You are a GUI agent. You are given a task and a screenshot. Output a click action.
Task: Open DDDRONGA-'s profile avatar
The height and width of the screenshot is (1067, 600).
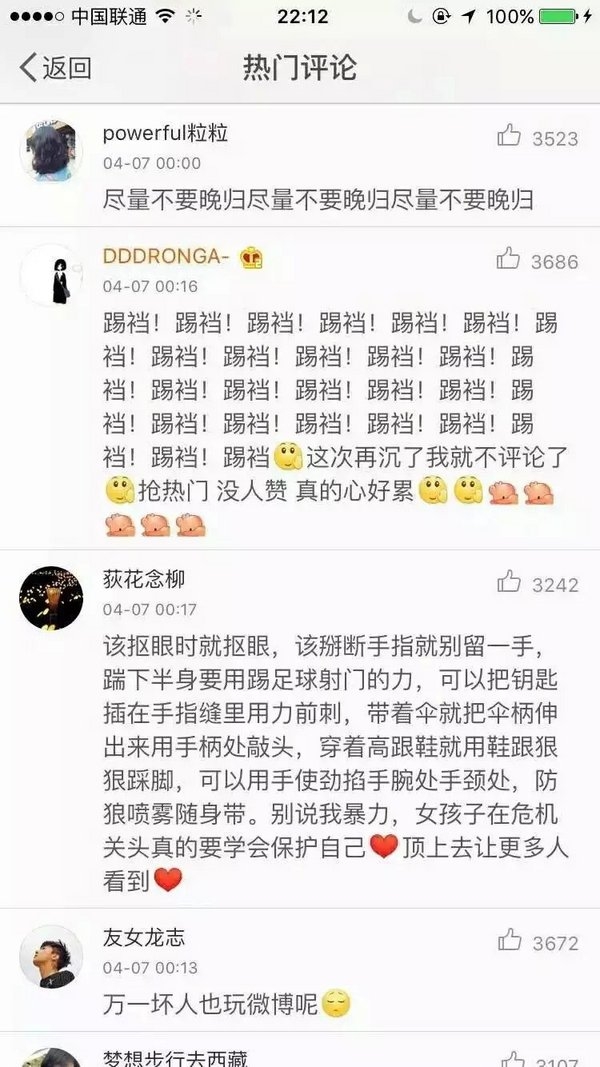click(51, 274)
